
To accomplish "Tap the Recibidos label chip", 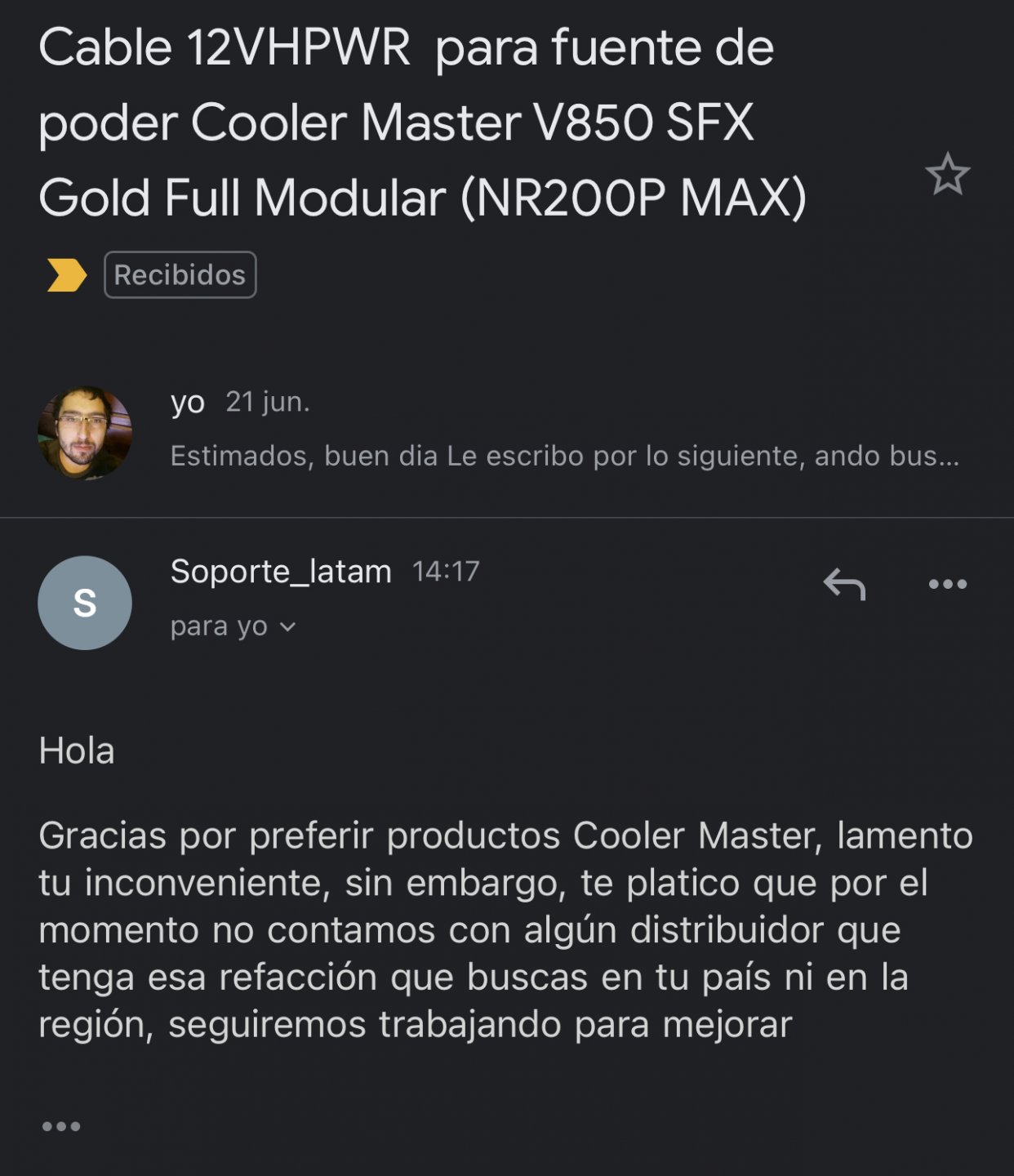I will point(180,275).
